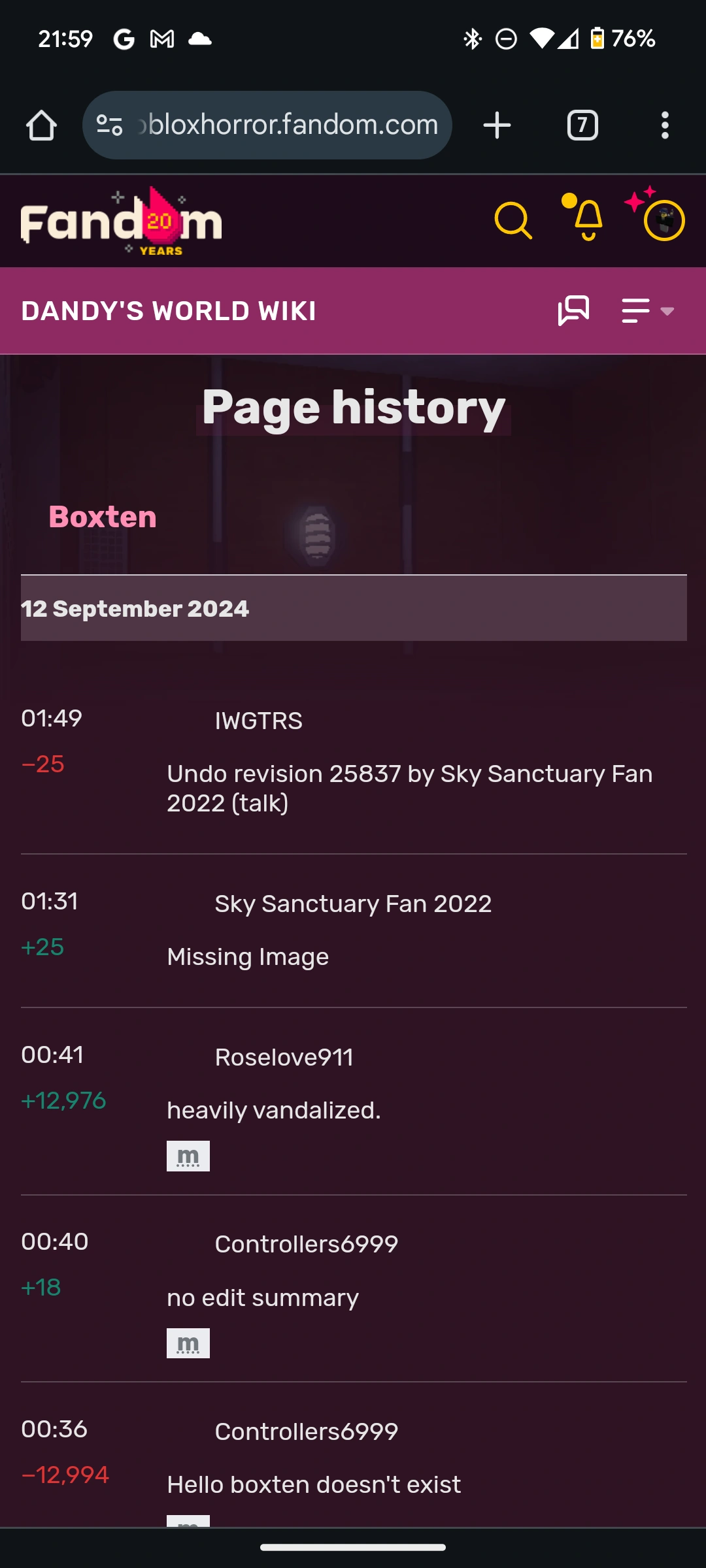Open the Boxten page link
Viewport: 706px width, 1568px height.
point(103,517)
